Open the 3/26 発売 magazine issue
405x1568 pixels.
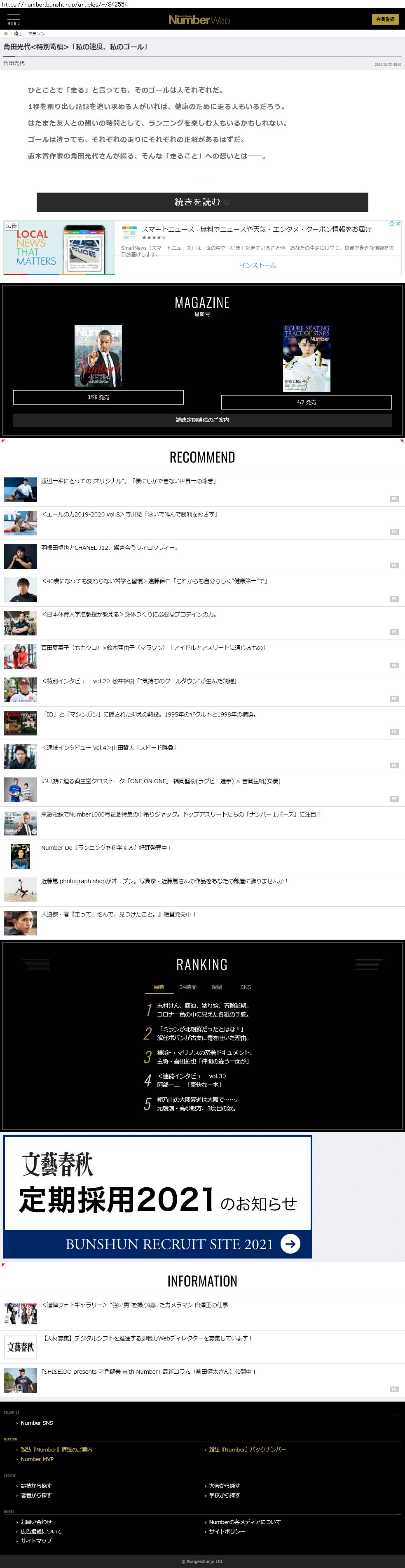click(98, 398)
